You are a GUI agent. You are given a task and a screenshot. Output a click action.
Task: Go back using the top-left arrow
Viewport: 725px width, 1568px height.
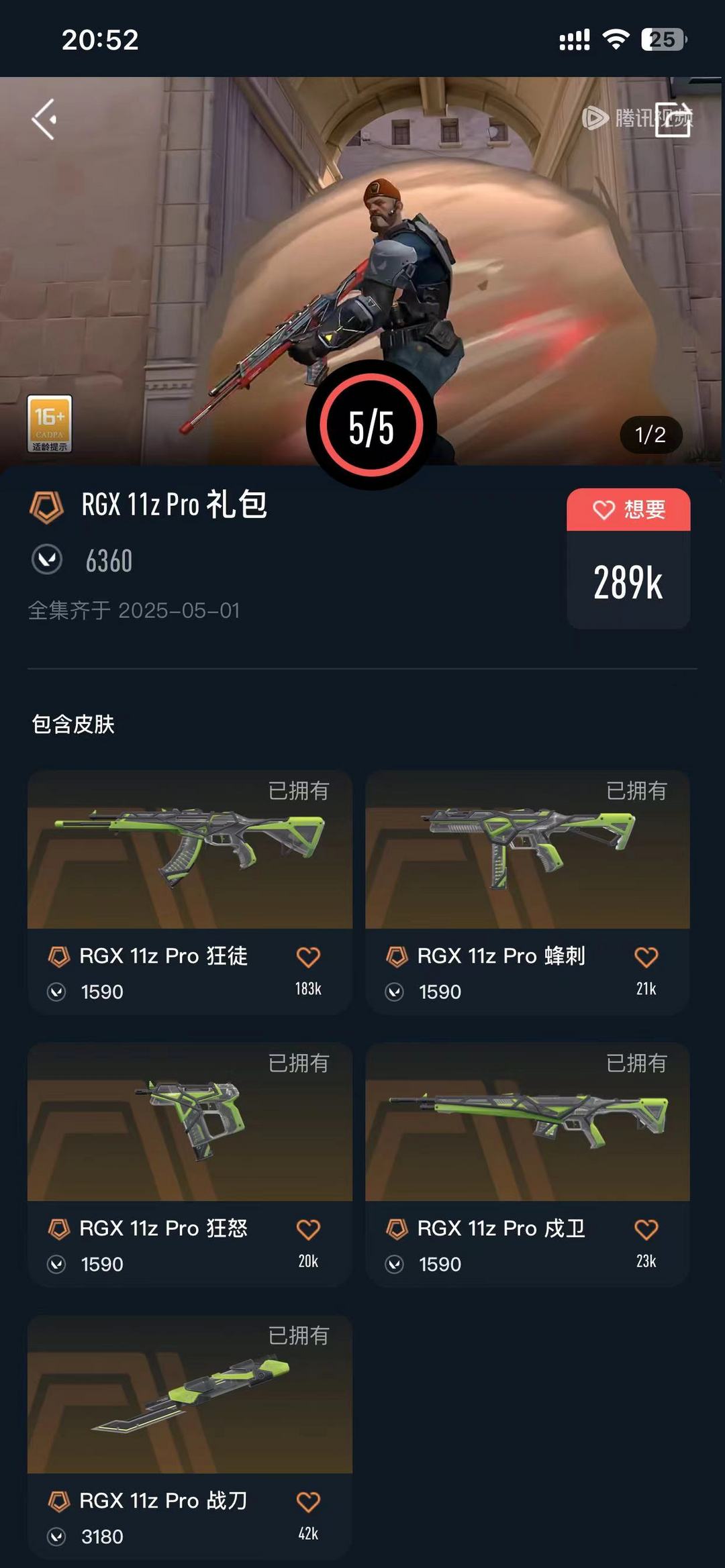[44, 119]
